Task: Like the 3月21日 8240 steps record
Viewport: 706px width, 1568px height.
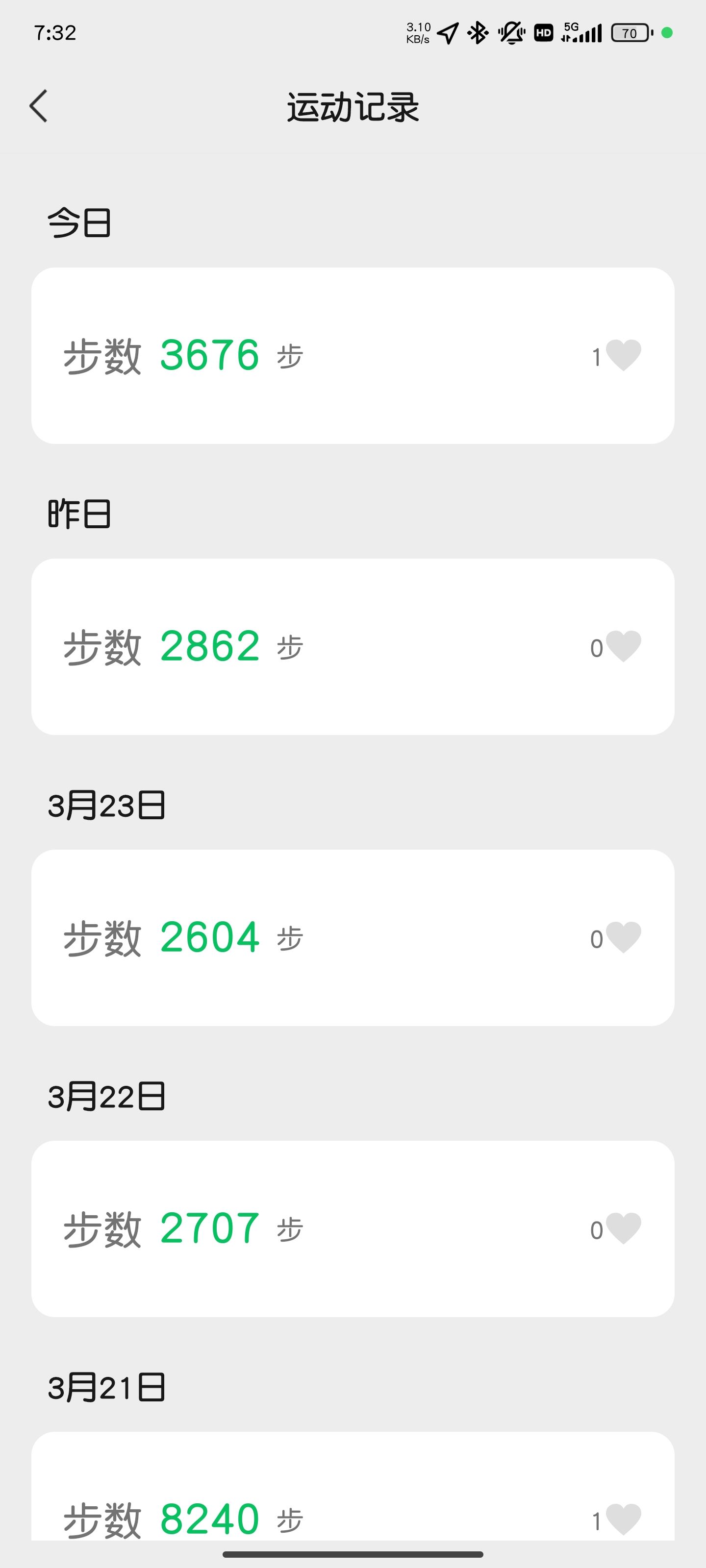Action: (623, 1519)
